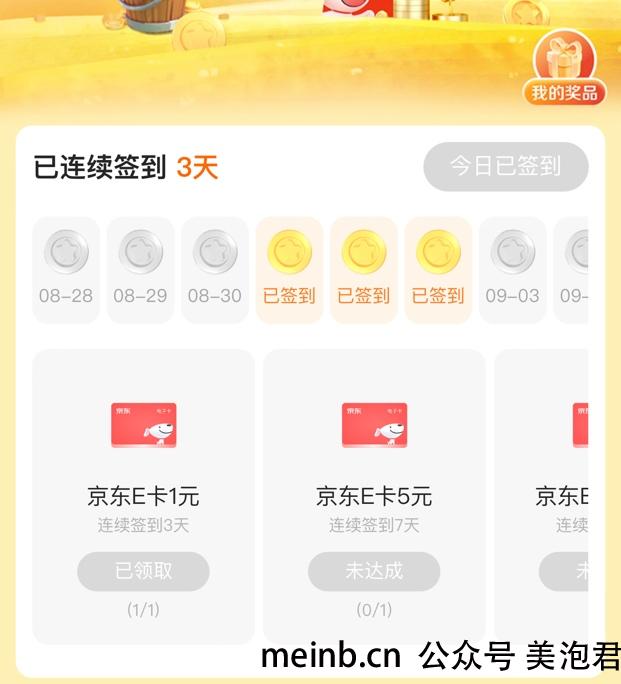Tap 已领取 under 京东E卡1元
Screen dimensions: 621x684
[143, 571]
